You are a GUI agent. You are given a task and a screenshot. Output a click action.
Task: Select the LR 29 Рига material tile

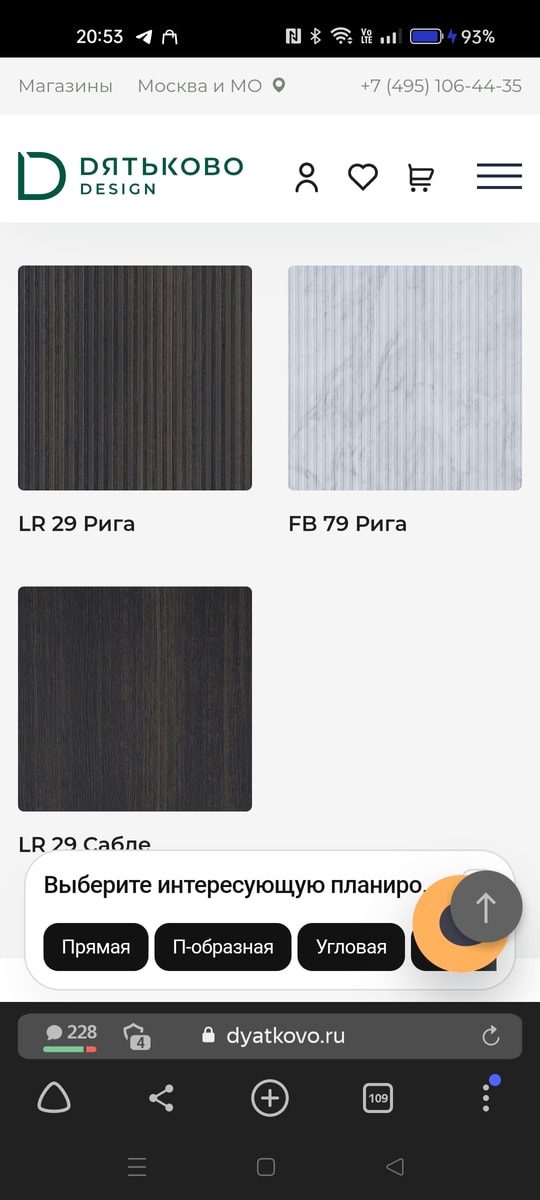135,378
